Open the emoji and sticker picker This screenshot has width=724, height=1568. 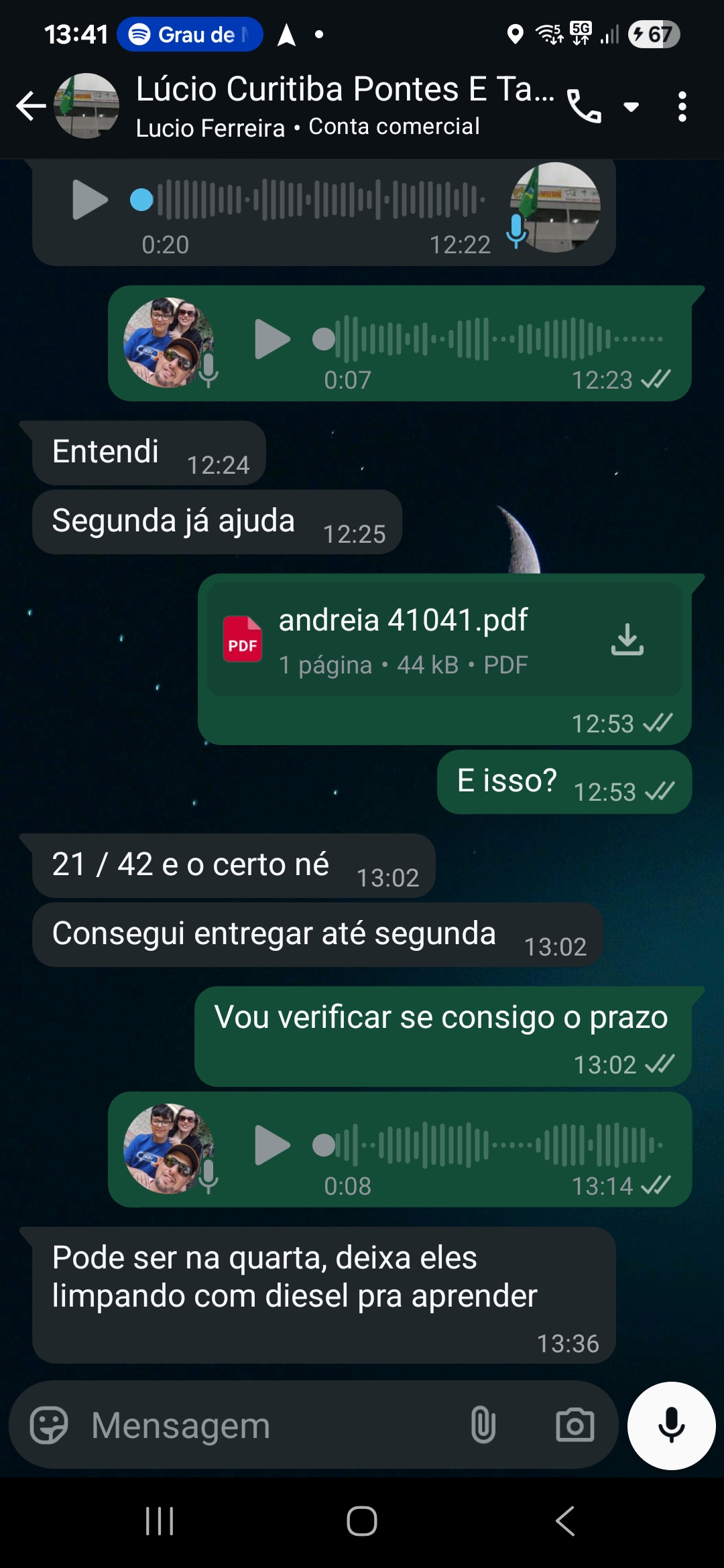coord(49,1425)
